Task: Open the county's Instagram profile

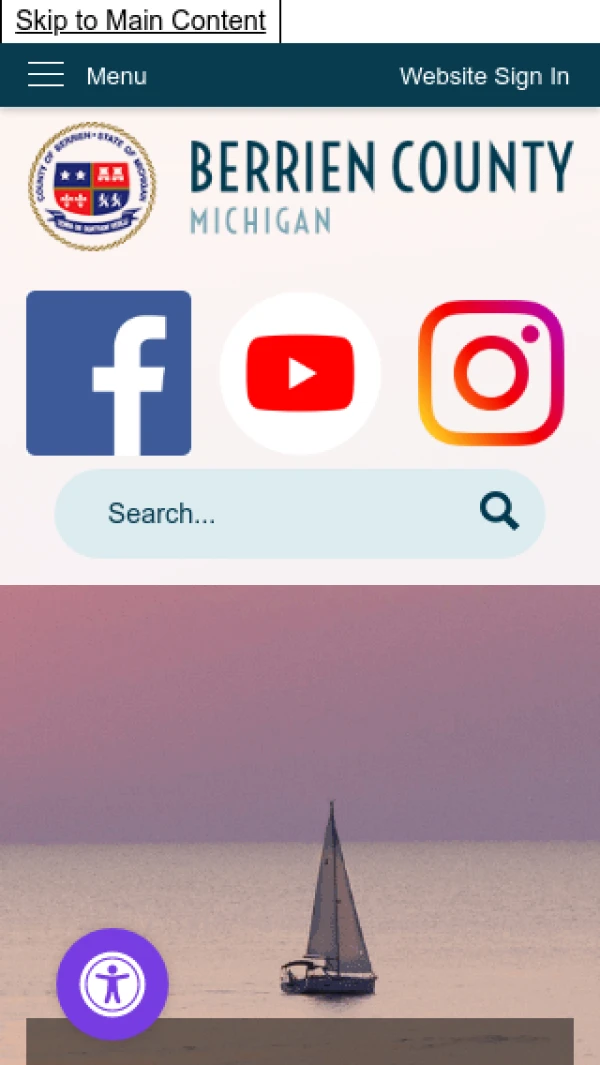Action: point(491,373)
